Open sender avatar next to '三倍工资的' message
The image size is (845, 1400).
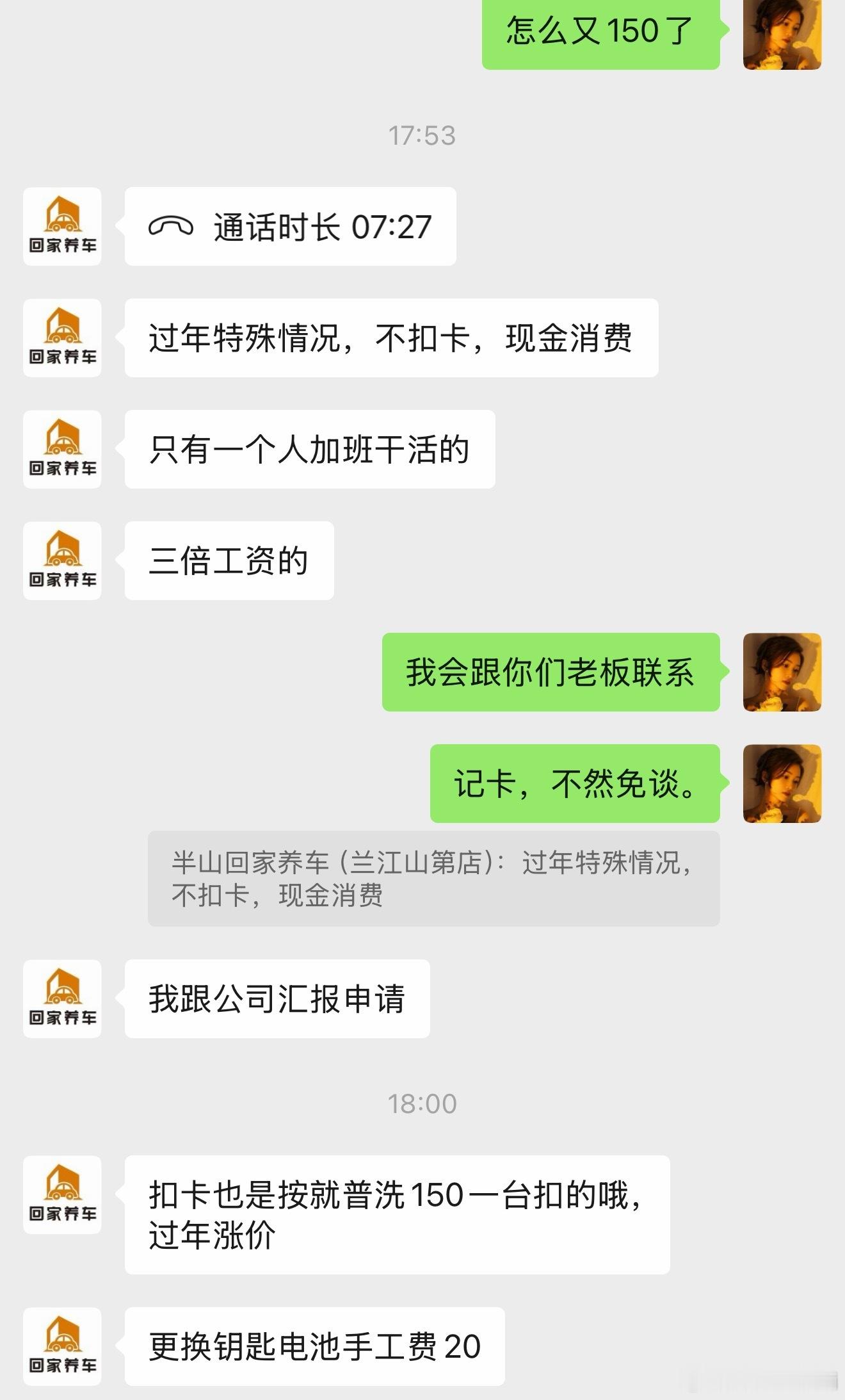click(x=61, y=560)
